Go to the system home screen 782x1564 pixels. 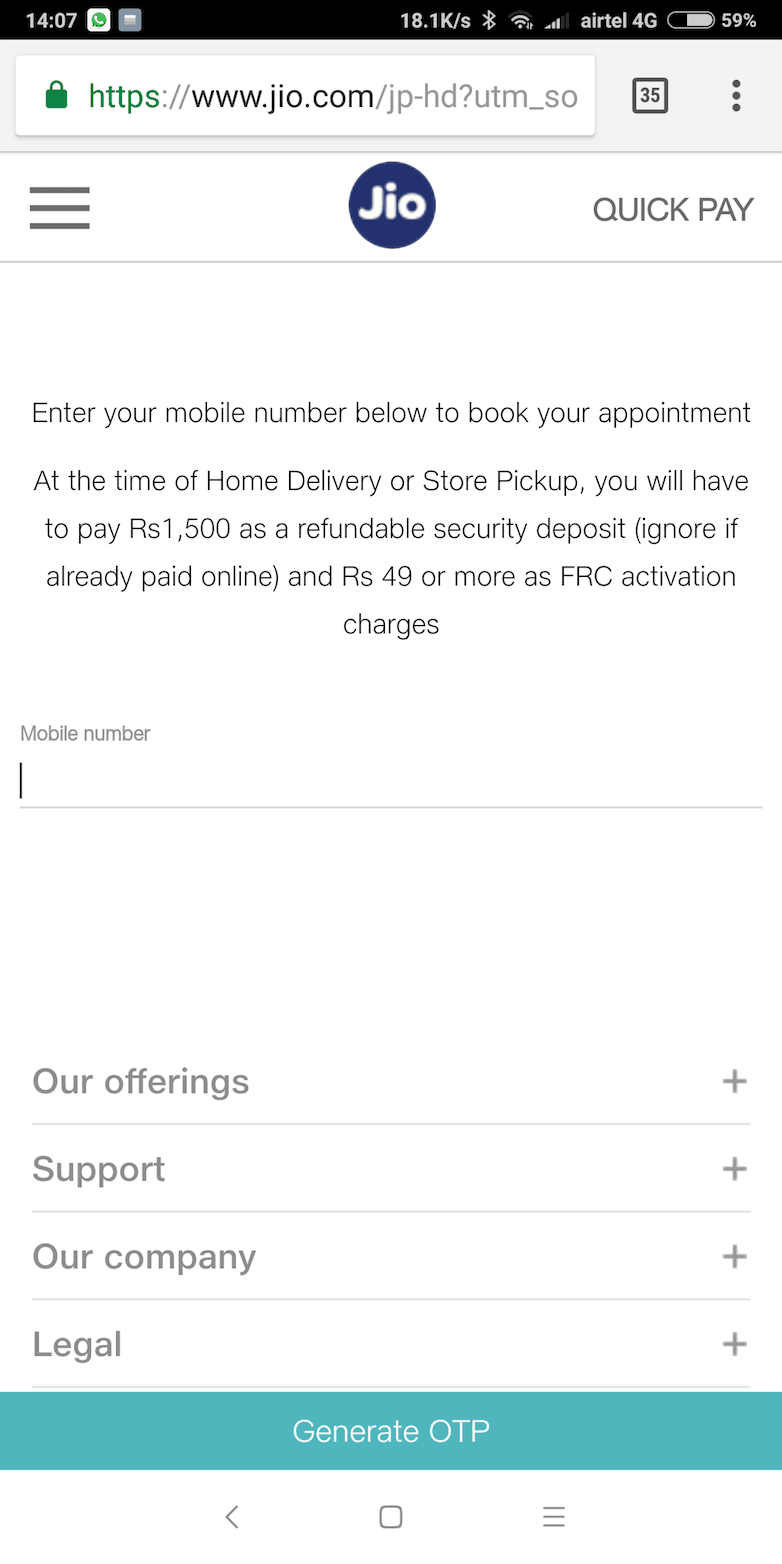pos(391,1517)
